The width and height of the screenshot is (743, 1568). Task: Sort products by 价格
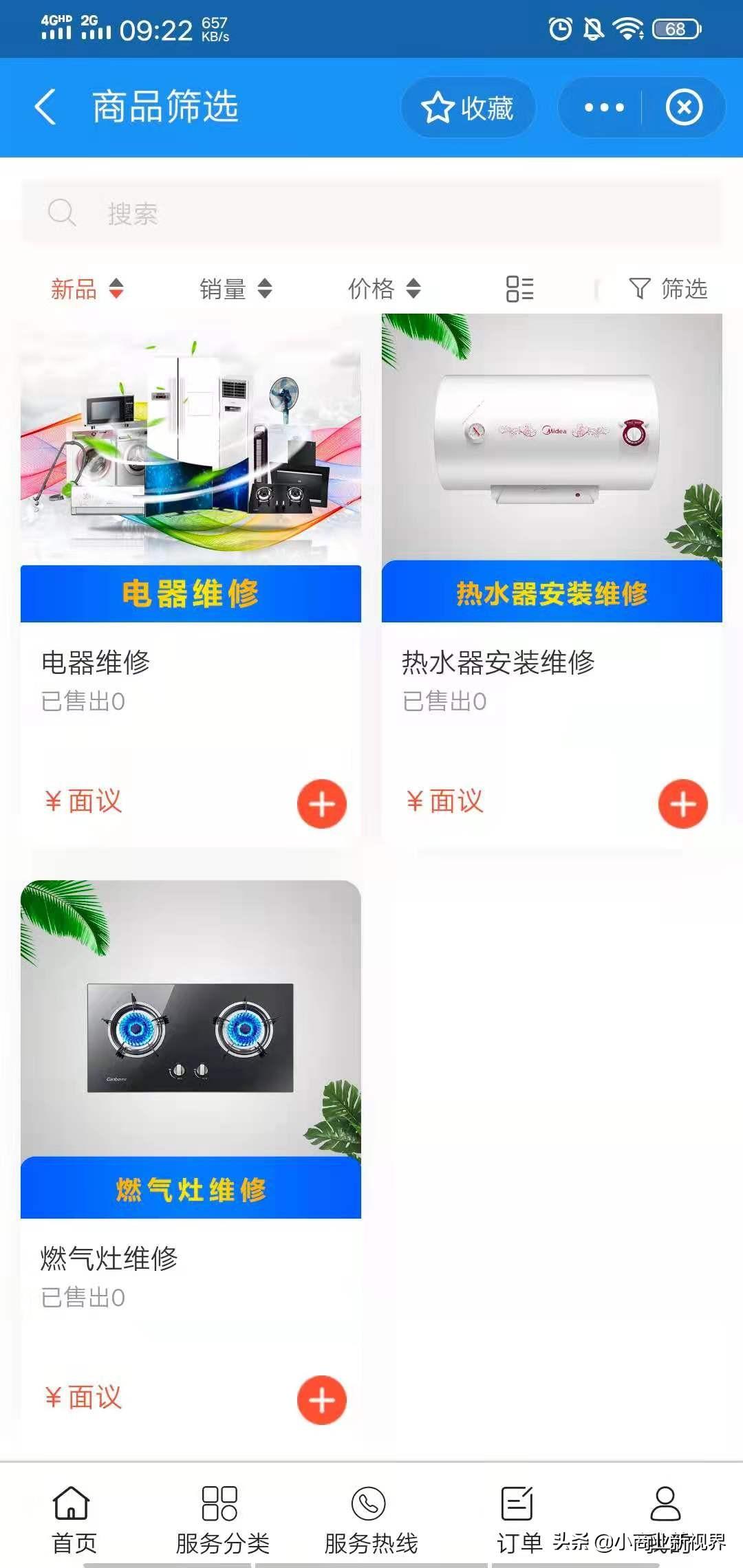384,289
